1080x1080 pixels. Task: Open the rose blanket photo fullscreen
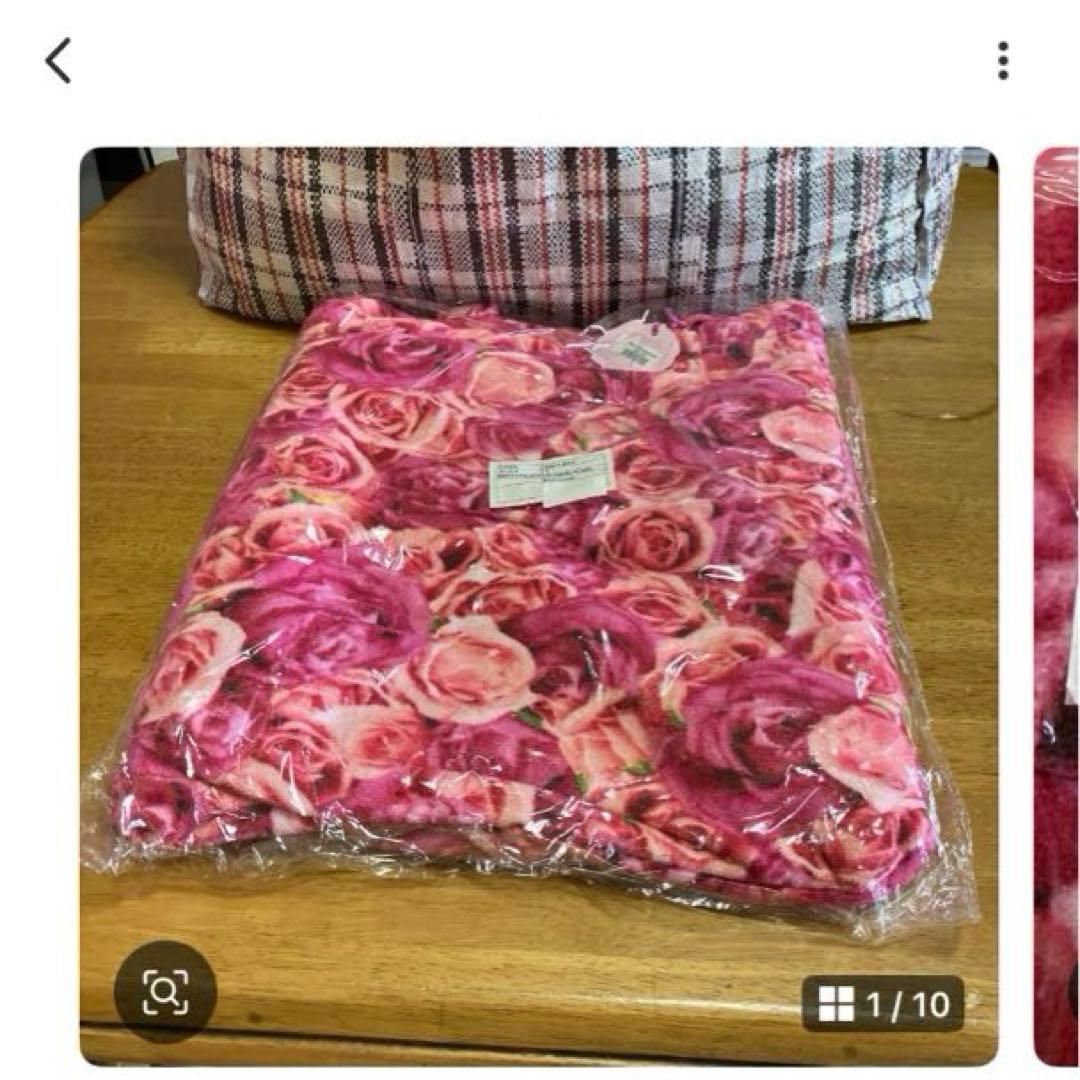[x=538, y=600]
